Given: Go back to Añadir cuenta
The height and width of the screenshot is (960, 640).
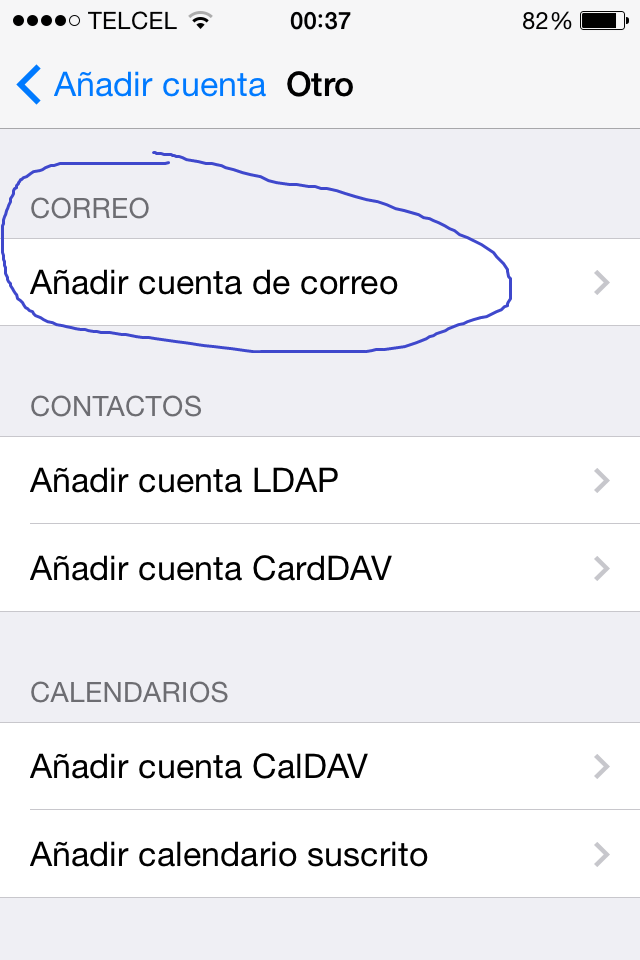Looking at the screenshot, I should 142,85.
